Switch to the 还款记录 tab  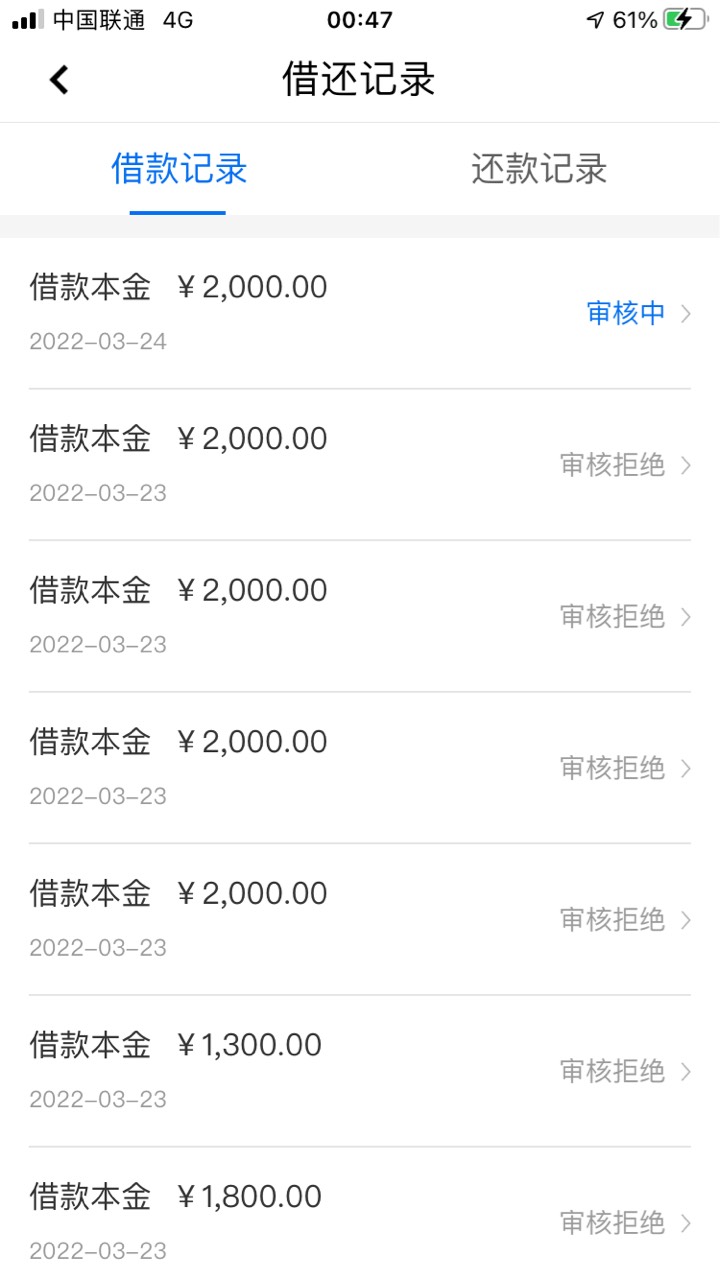540,169
